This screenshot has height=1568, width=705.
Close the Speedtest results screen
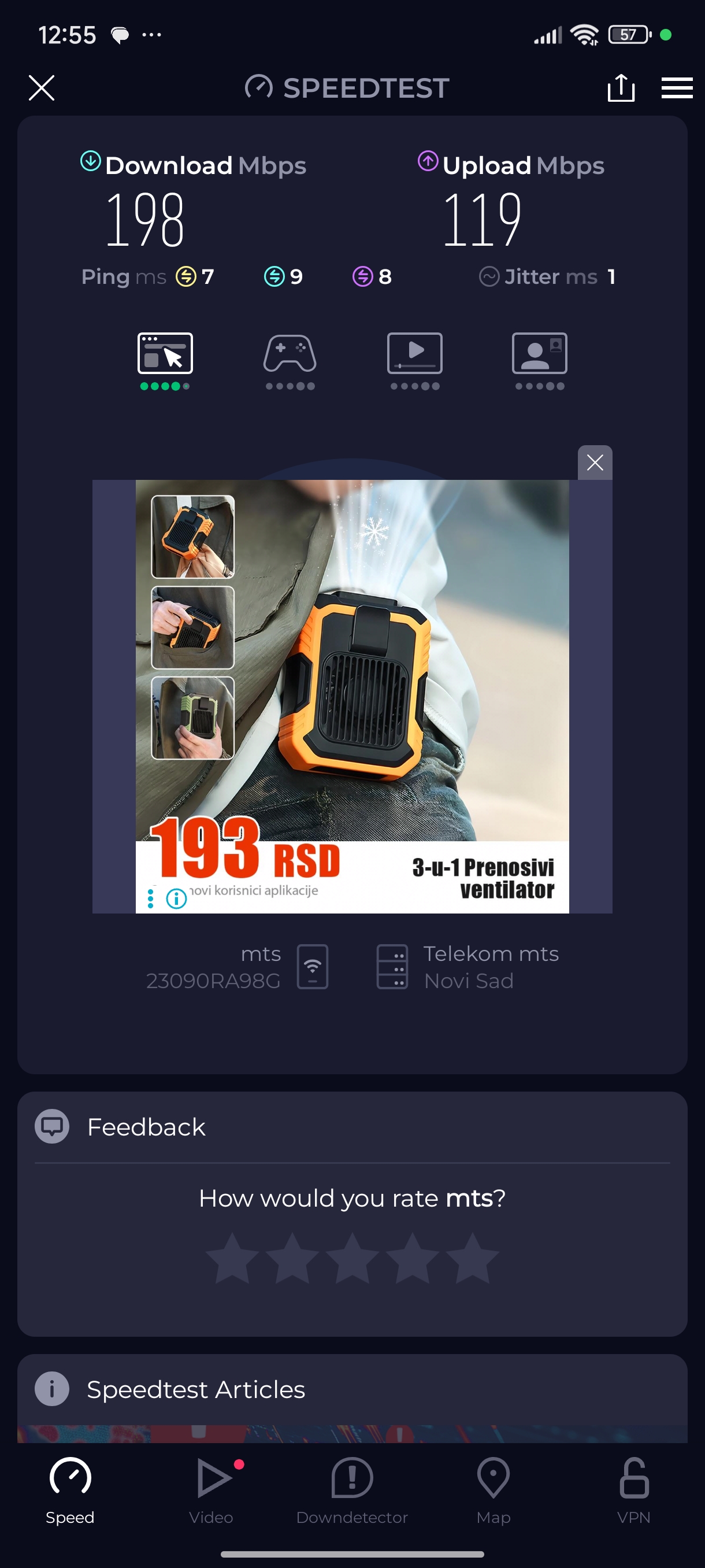pyautogui.click(x=42, y=88)
